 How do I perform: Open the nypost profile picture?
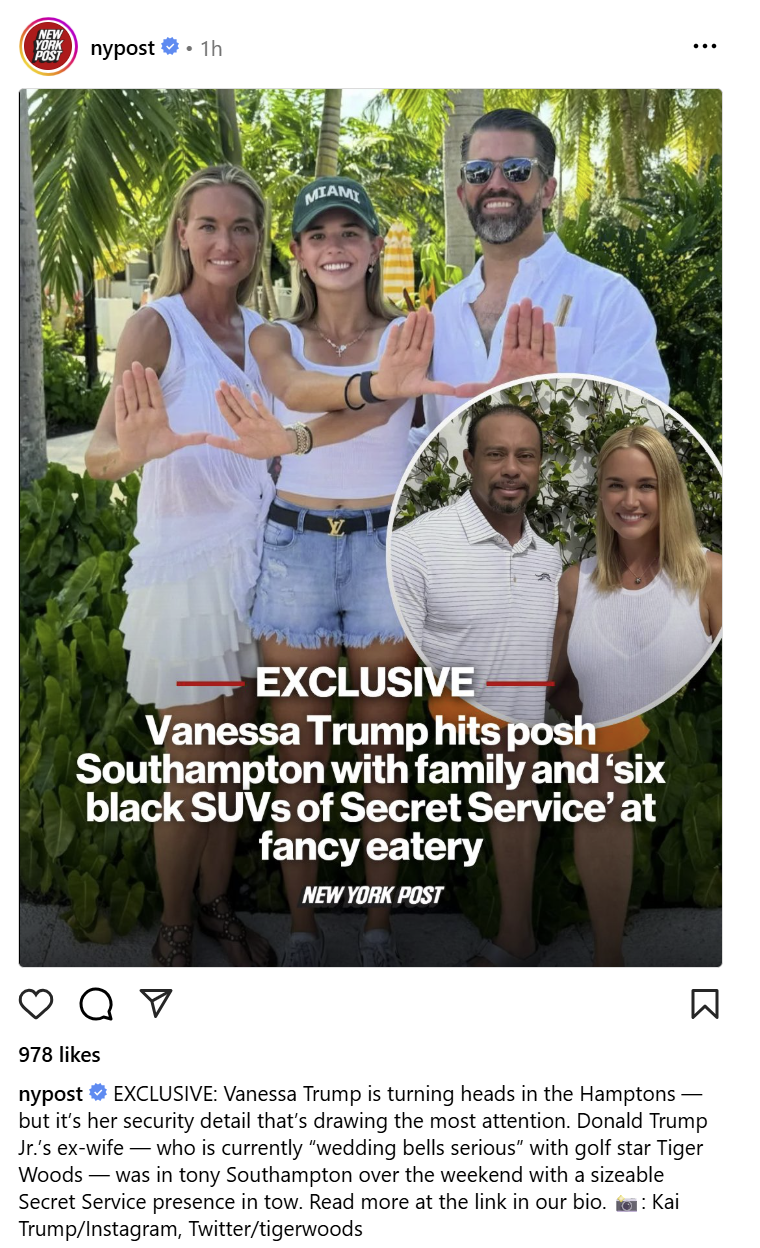pos(48,47)
